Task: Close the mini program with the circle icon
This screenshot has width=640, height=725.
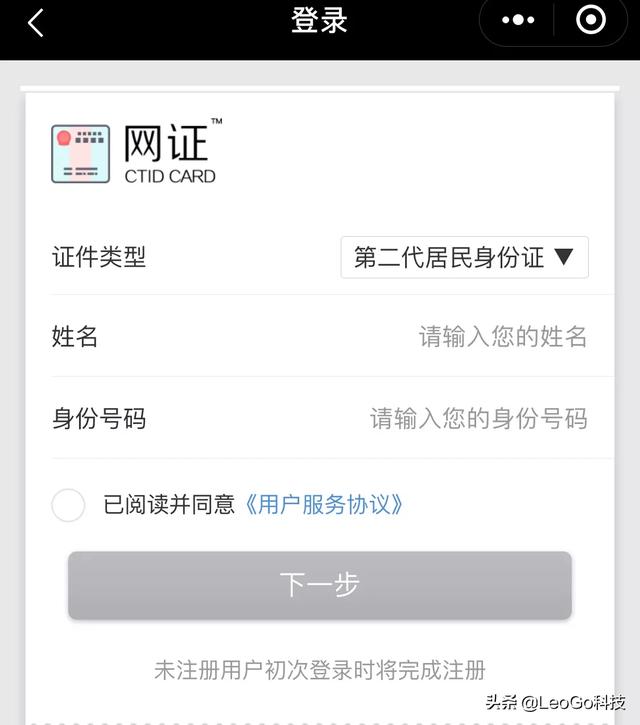Action: click(x=591, y=21)
